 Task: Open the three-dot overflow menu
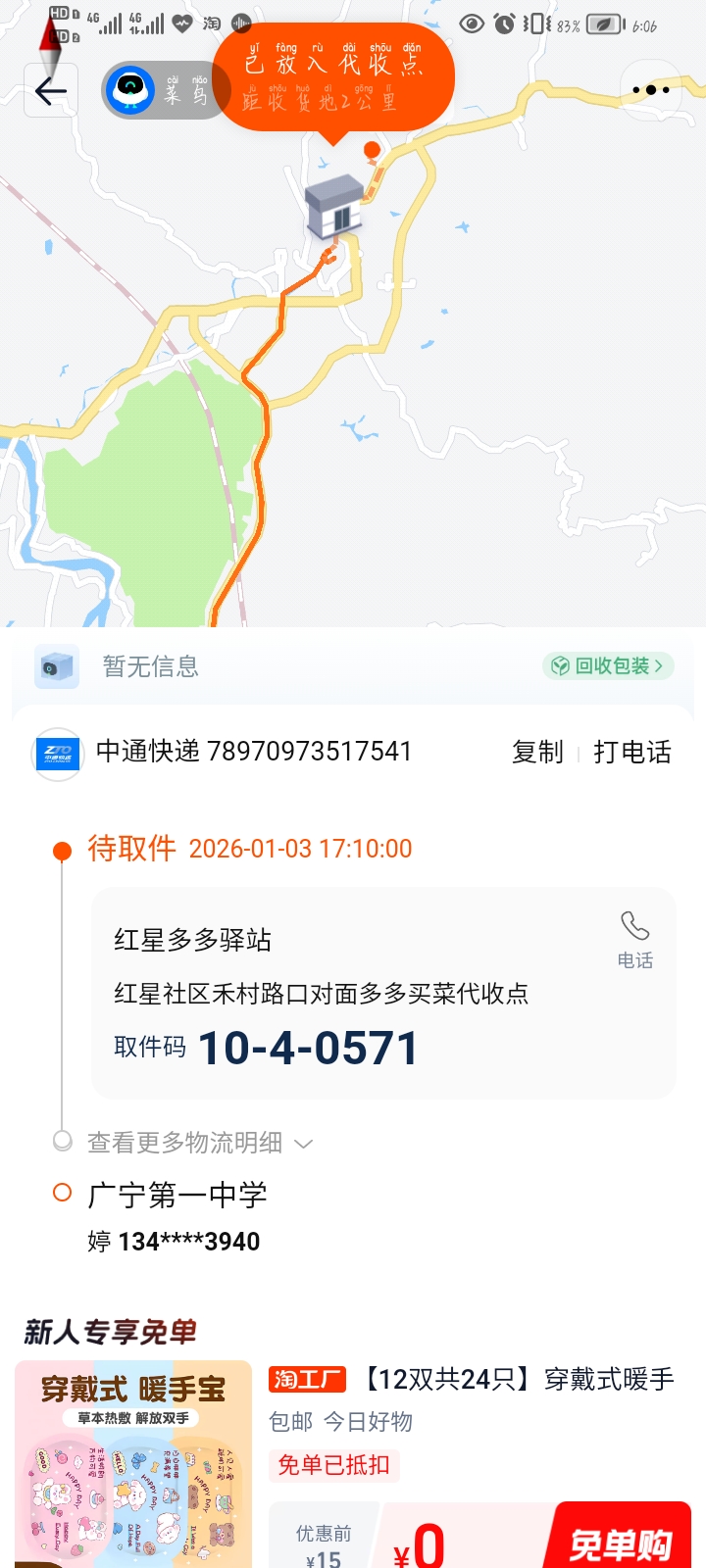650,90
